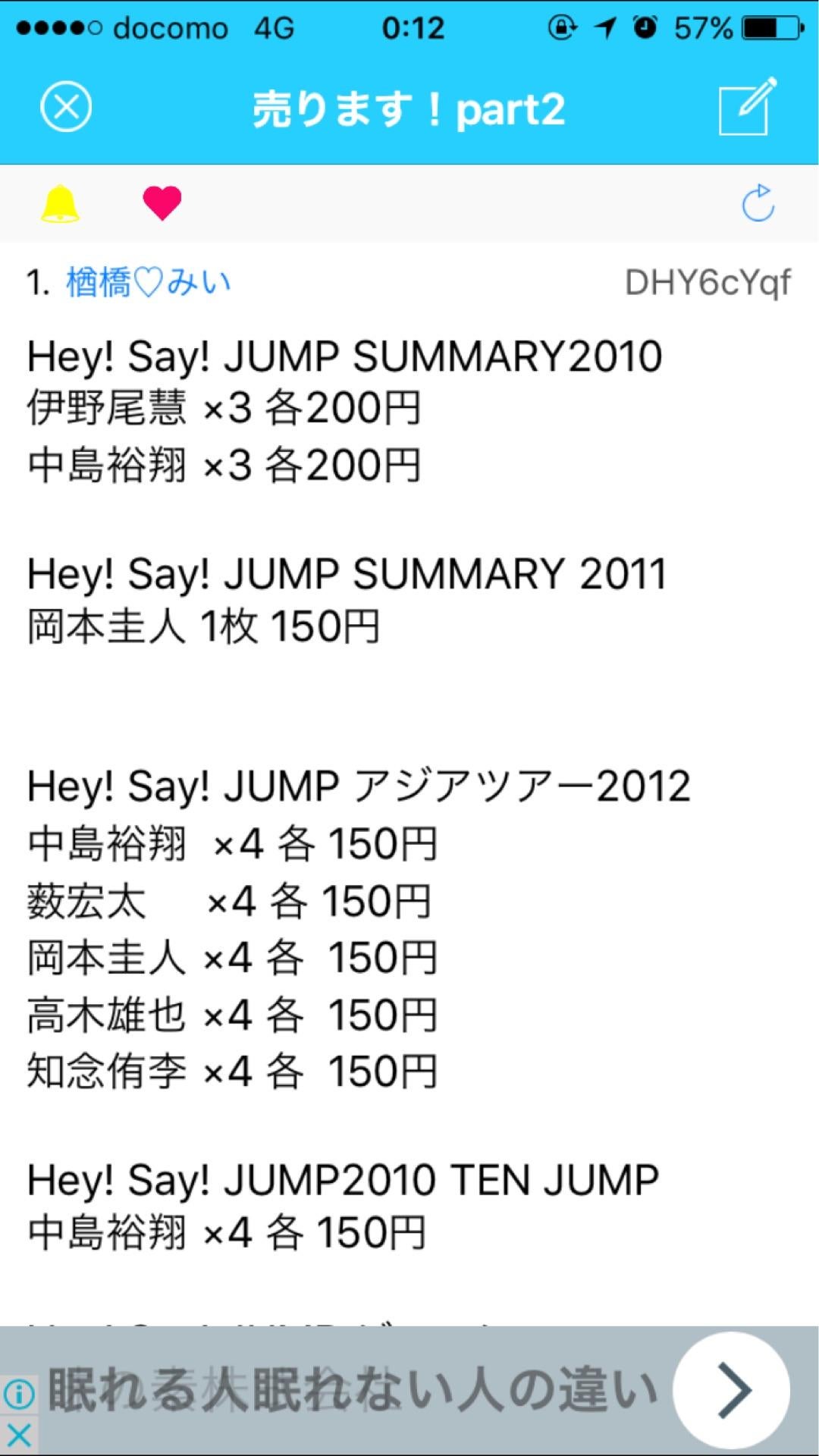Toggle the notification bell
Image resolution: width=819 pixels, height=1456 pixels.
click(x=59, y=203)
